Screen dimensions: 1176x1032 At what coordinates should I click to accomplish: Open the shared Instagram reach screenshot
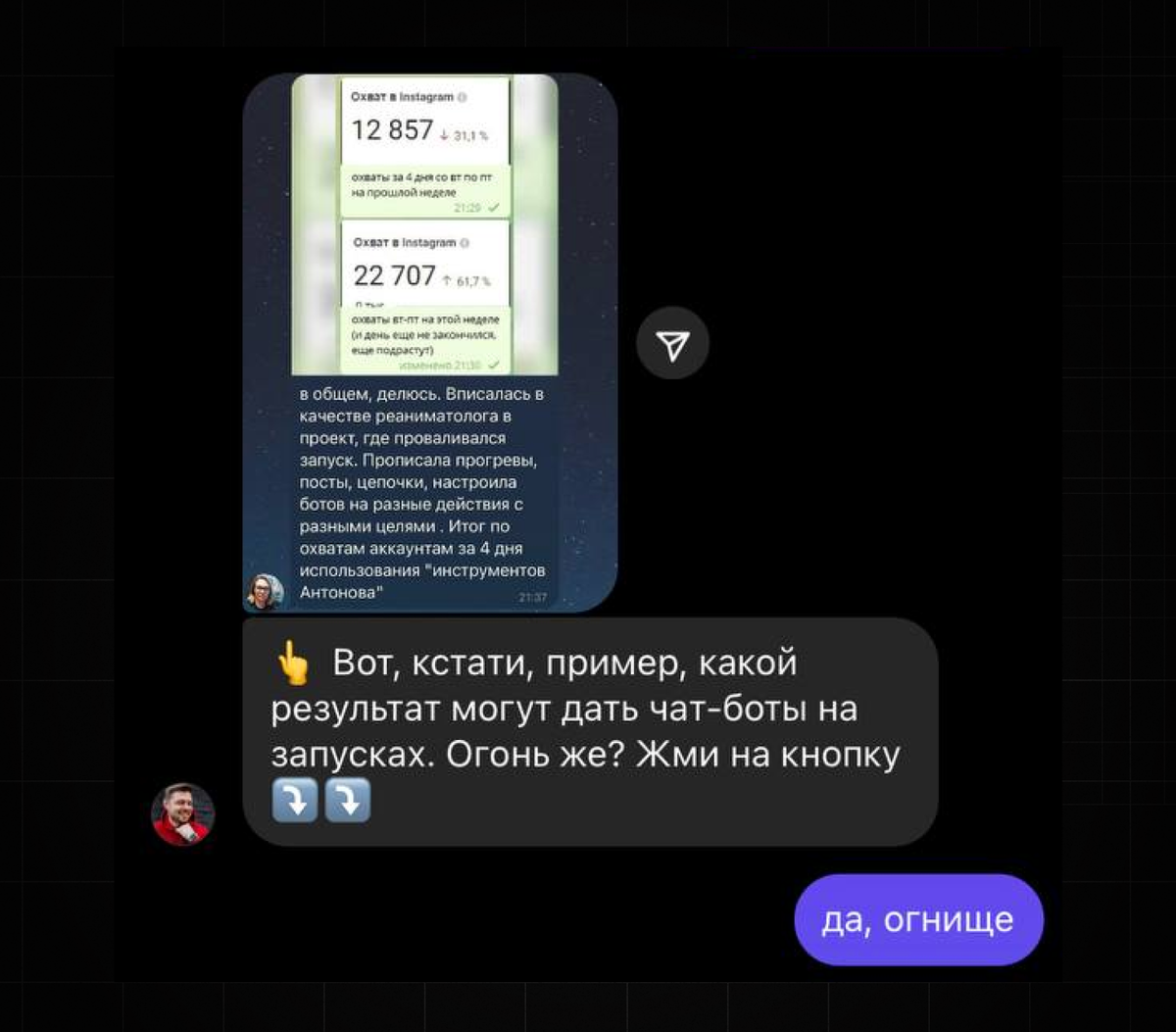point(424,227)
